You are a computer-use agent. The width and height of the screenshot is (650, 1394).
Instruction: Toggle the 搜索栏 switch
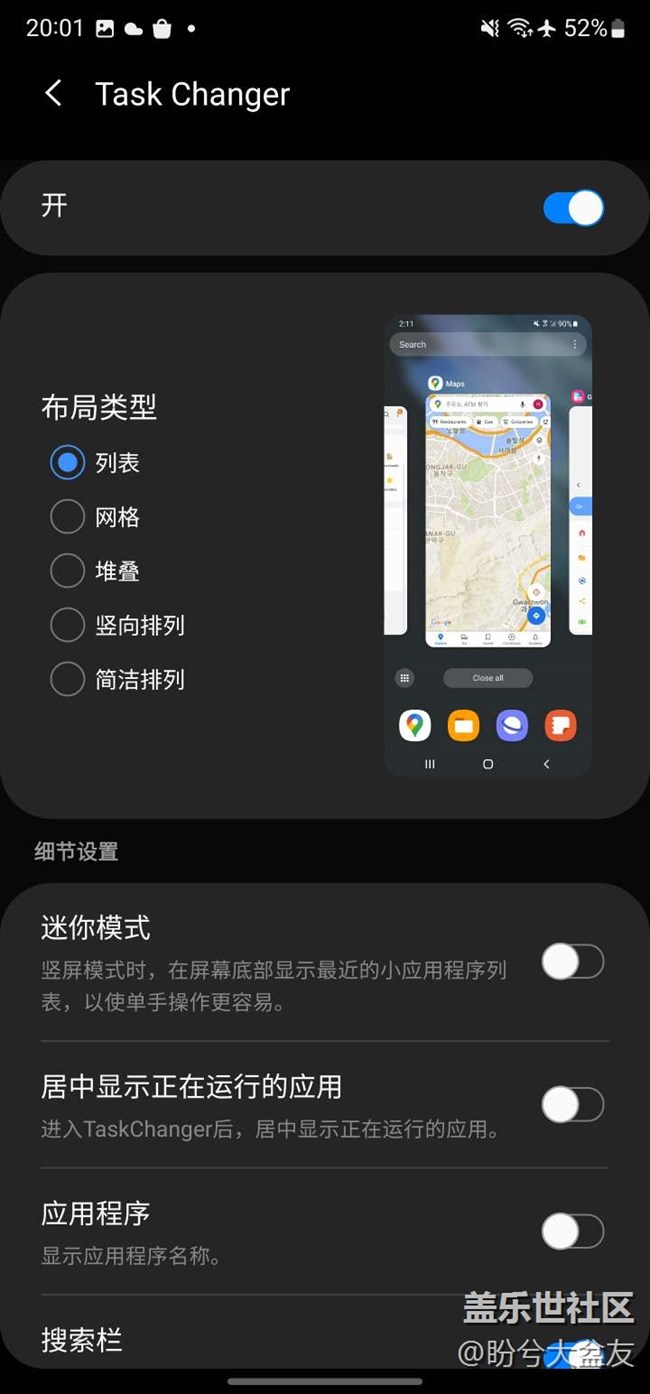573,1350
